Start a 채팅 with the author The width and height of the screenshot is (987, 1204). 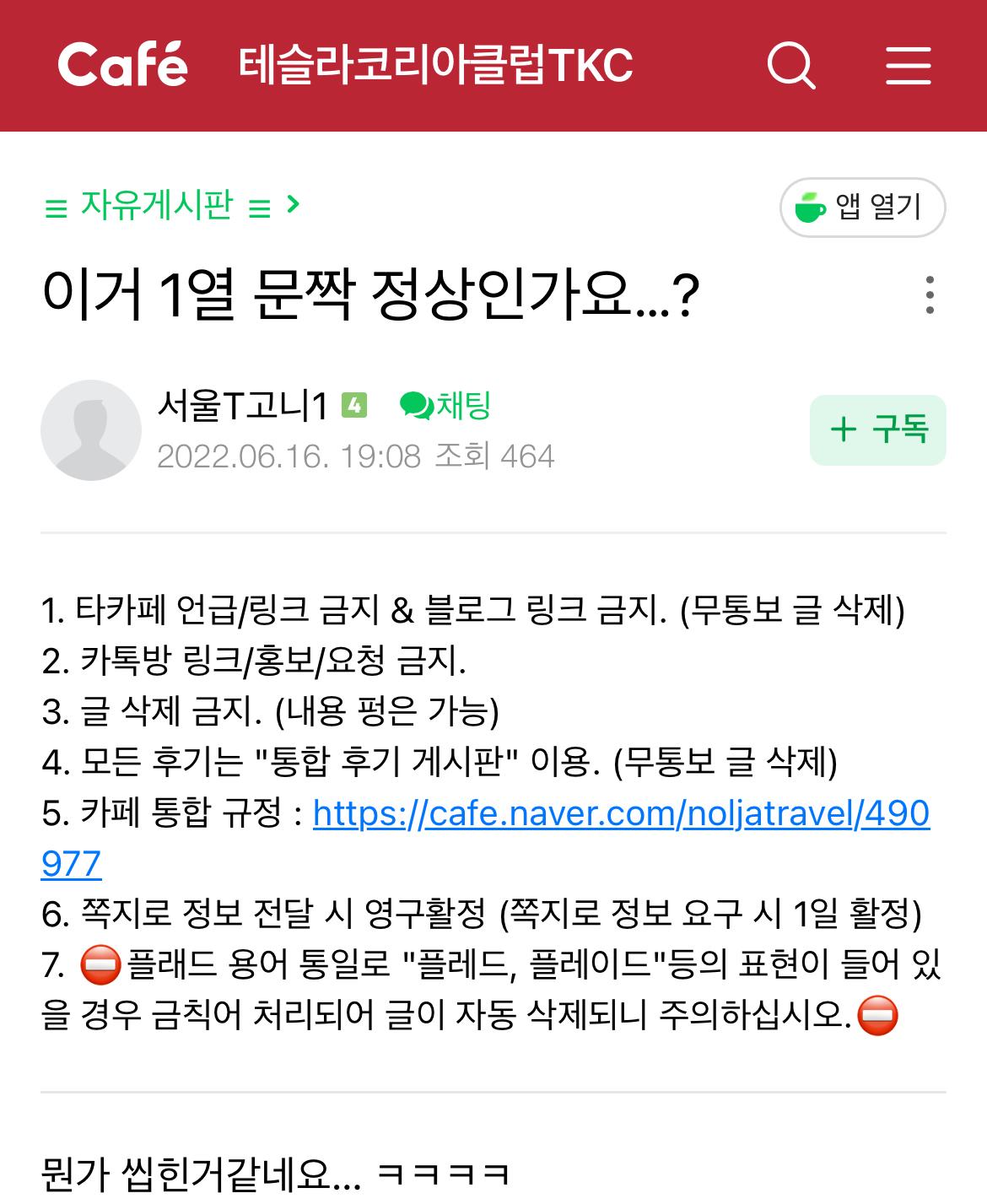coord(445,407)
